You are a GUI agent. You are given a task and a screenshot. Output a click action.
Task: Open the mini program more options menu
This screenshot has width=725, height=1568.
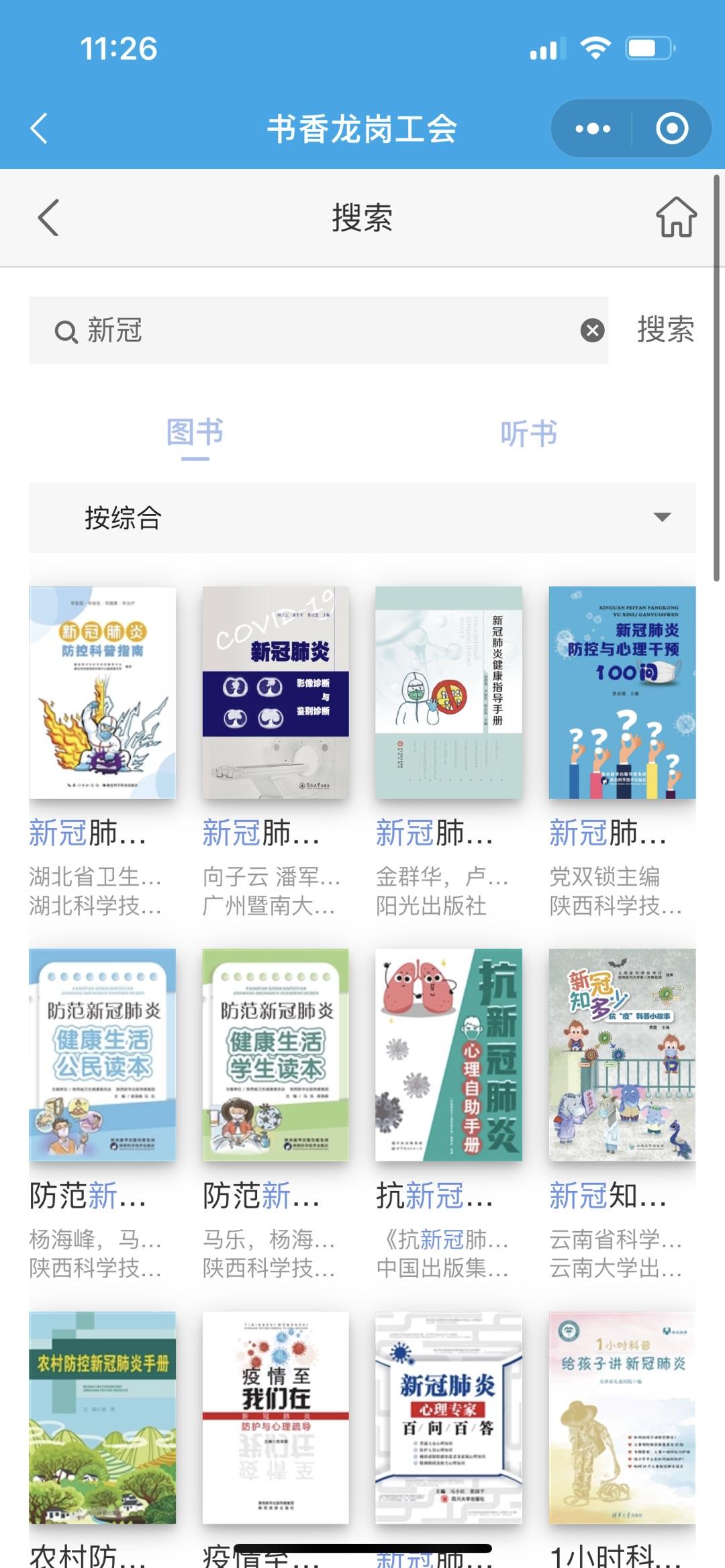point(592,128)
